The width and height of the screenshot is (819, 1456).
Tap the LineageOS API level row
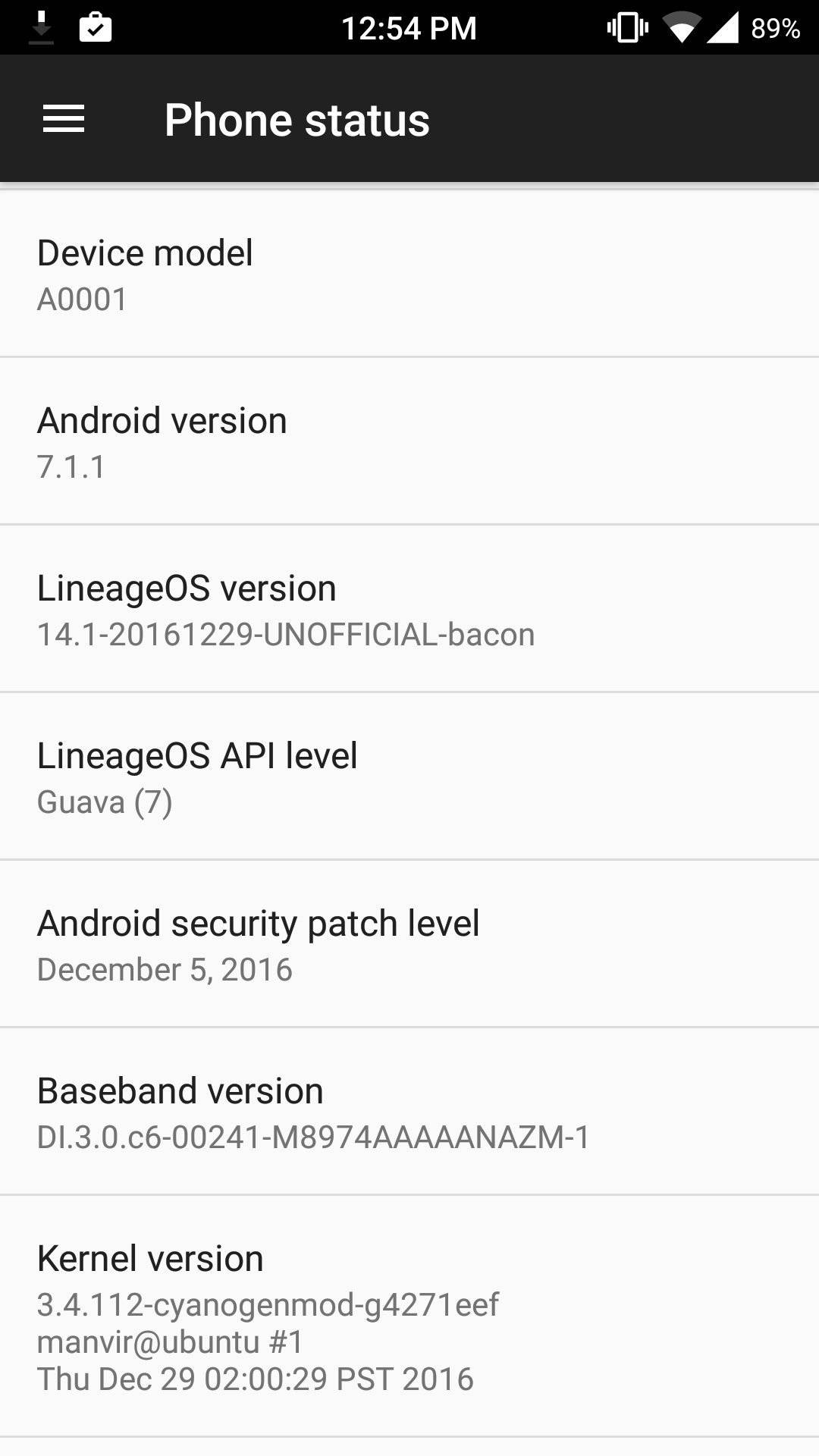point(409,776)
